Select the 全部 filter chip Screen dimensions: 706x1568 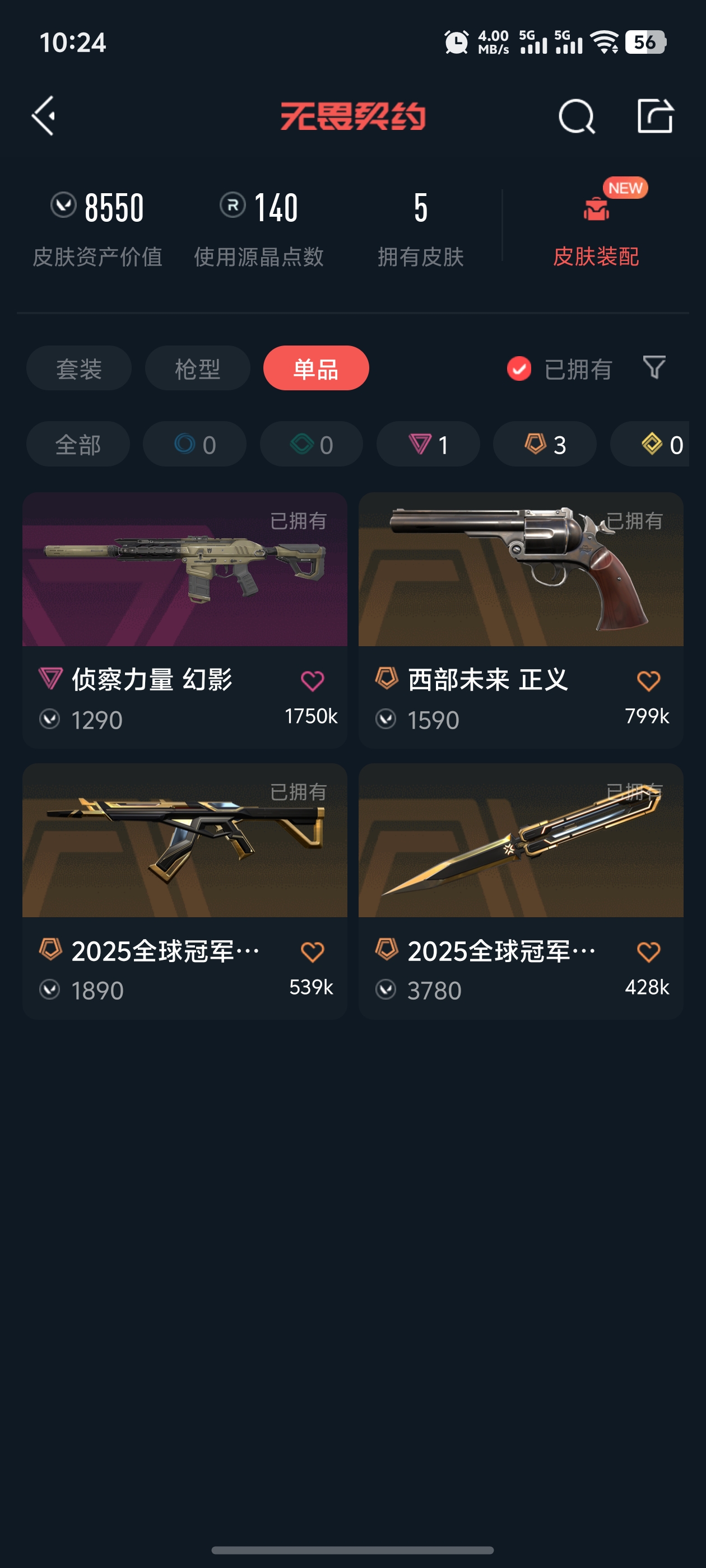77,444
